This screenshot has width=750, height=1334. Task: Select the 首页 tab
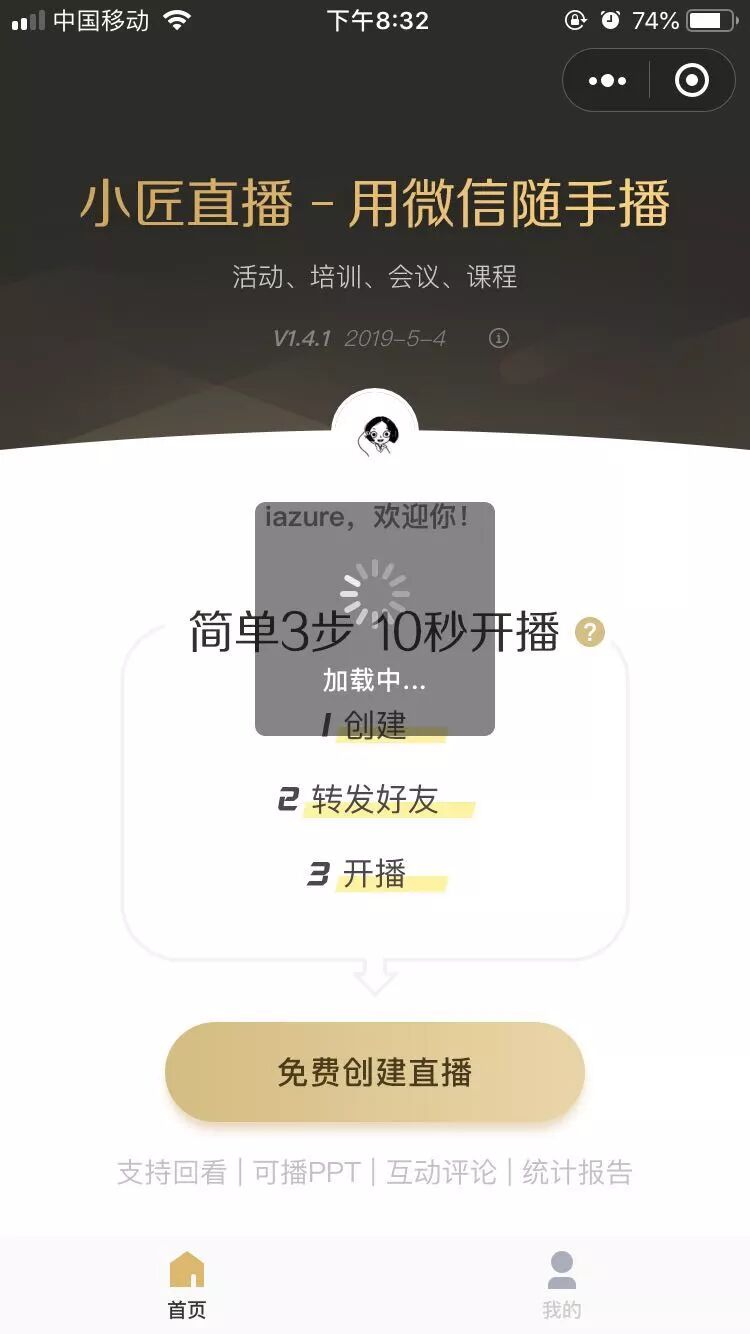[x=187, y=1284]
